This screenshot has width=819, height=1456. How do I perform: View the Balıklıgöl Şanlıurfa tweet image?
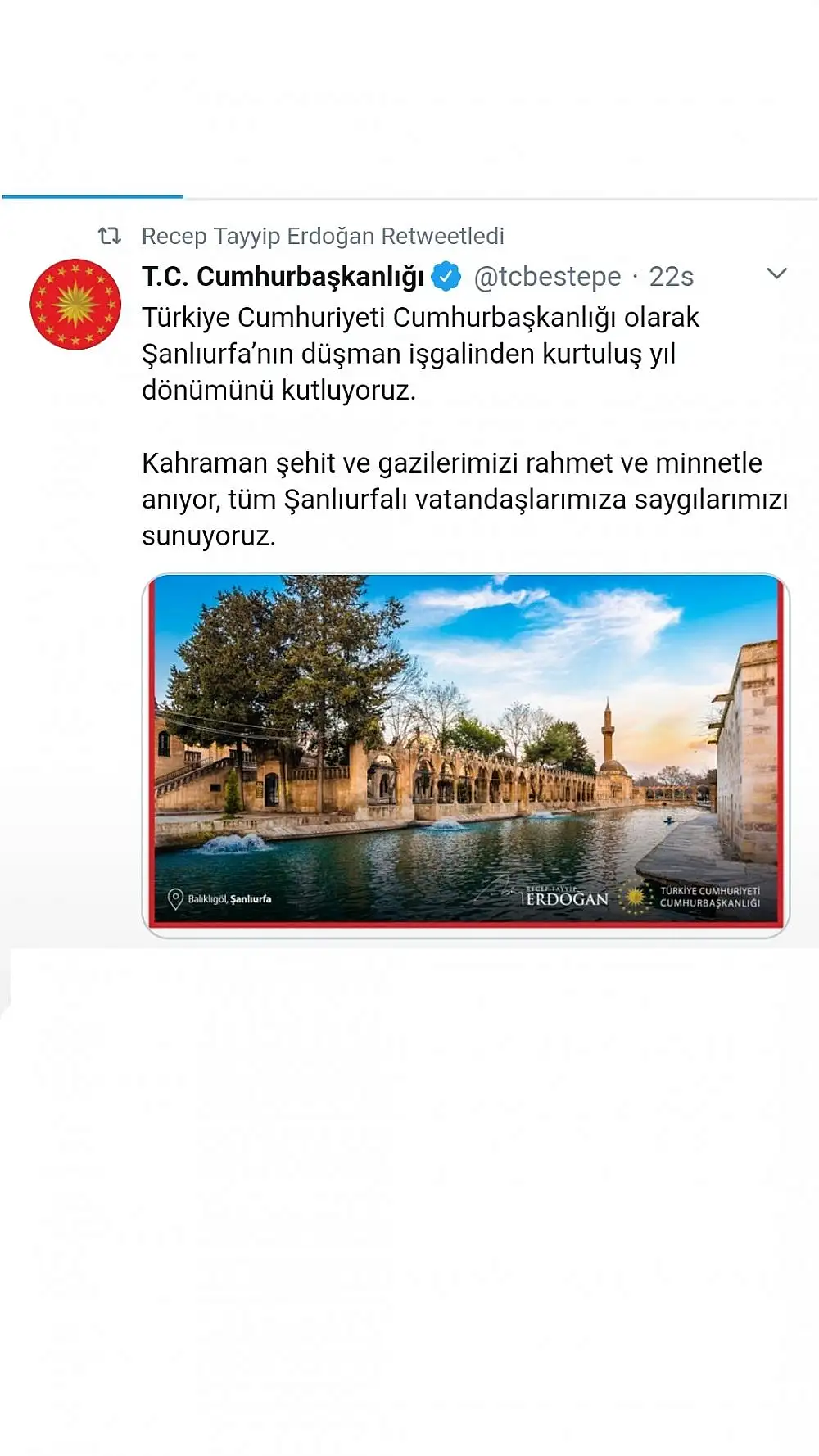(x=466, y=755)
